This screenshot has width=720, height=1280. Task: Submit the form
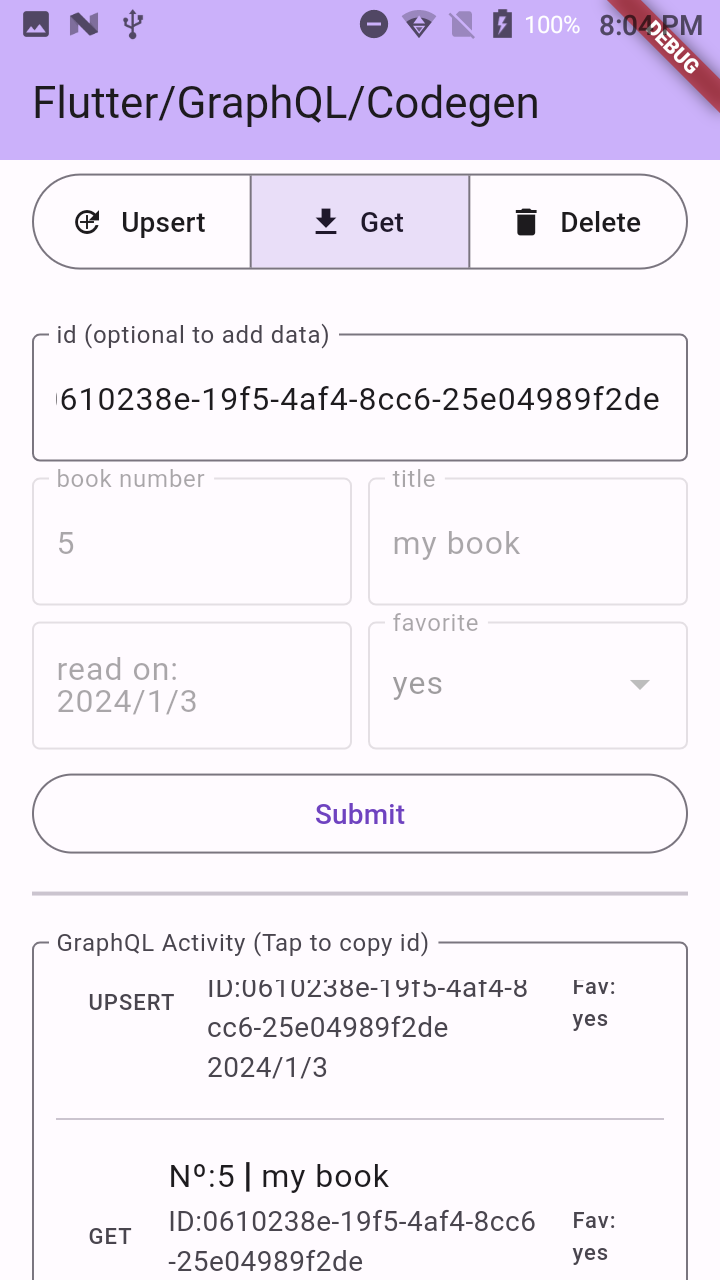[x=360, y=814]
